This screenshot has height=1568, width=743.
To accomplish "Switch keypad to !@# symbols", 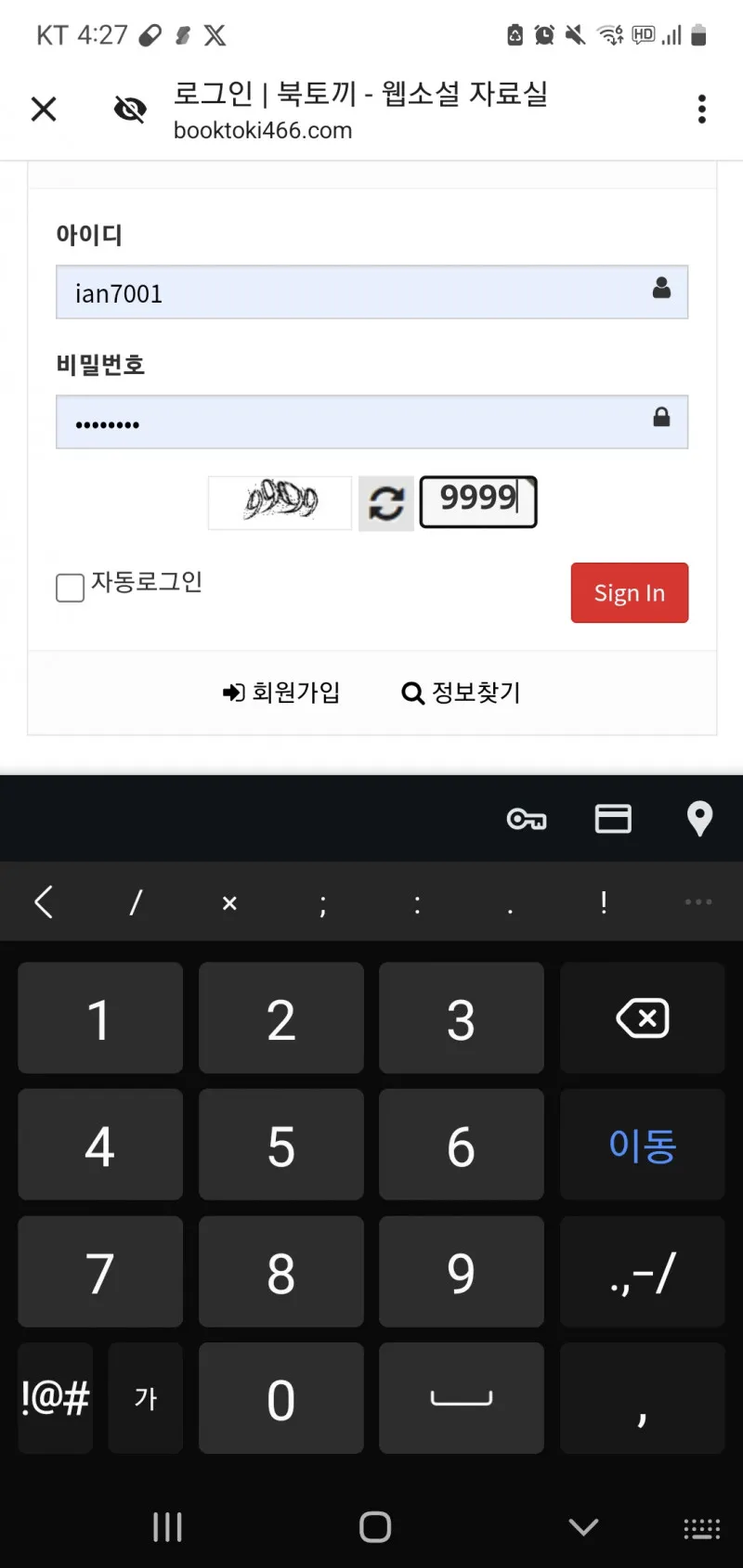I will click(x=56, y=1398).
